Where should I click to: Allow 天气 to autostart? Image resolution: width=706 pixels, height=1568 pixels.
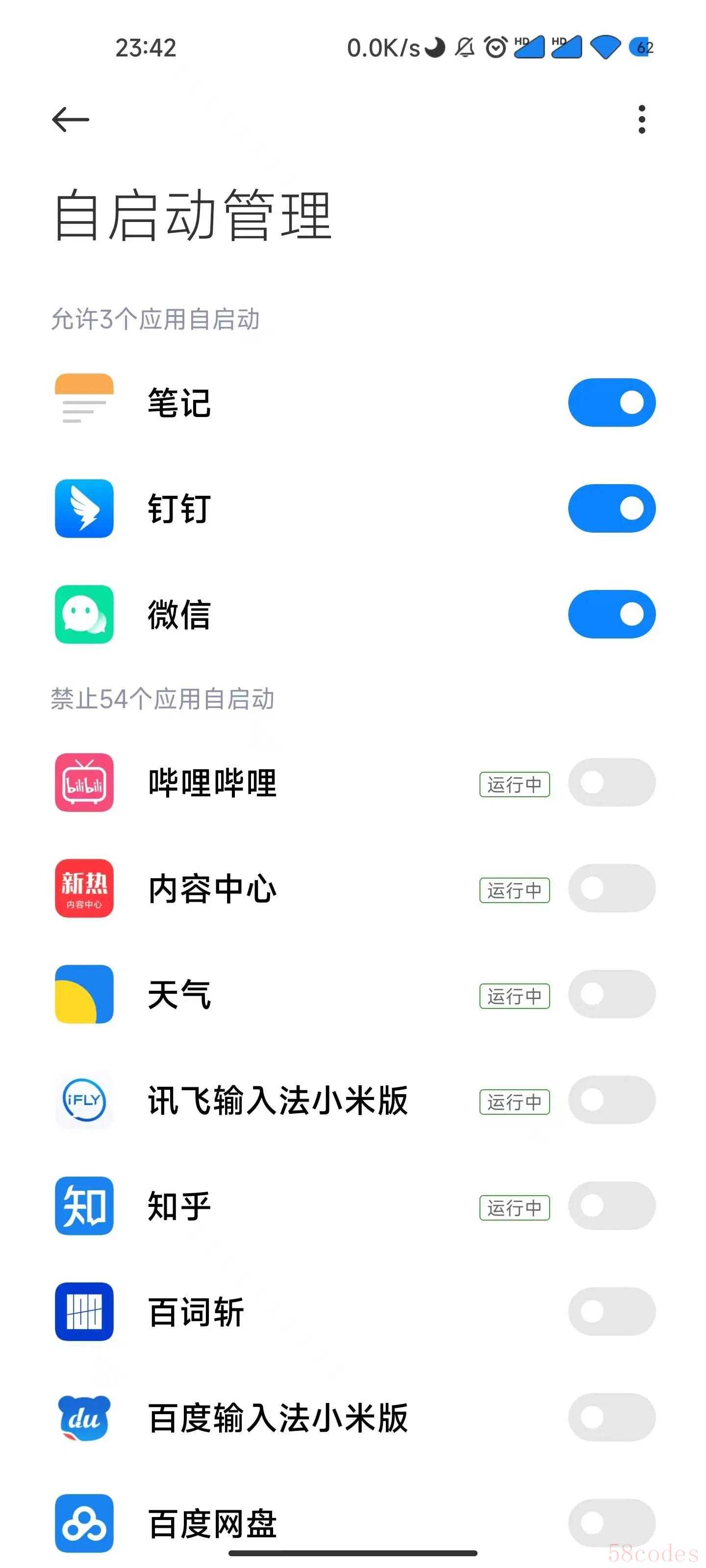click(x=611, y=994)
